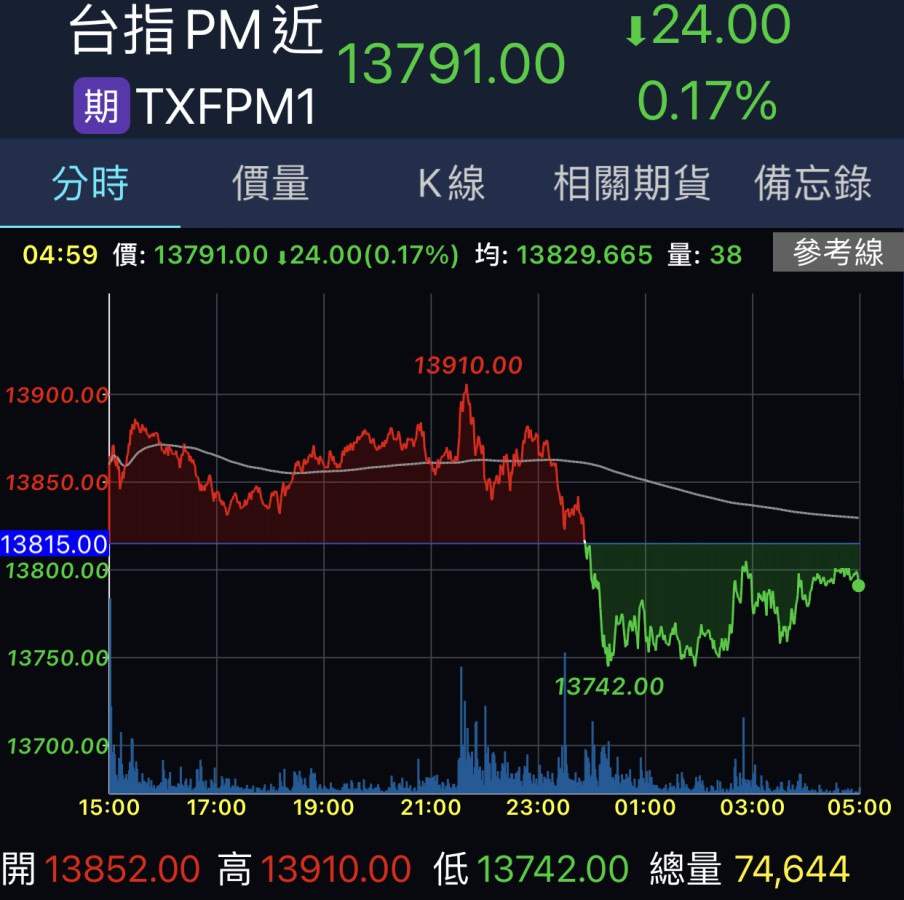Open the 價量 tab
This screenshot has width=904, height=900.
coord(271,184)
